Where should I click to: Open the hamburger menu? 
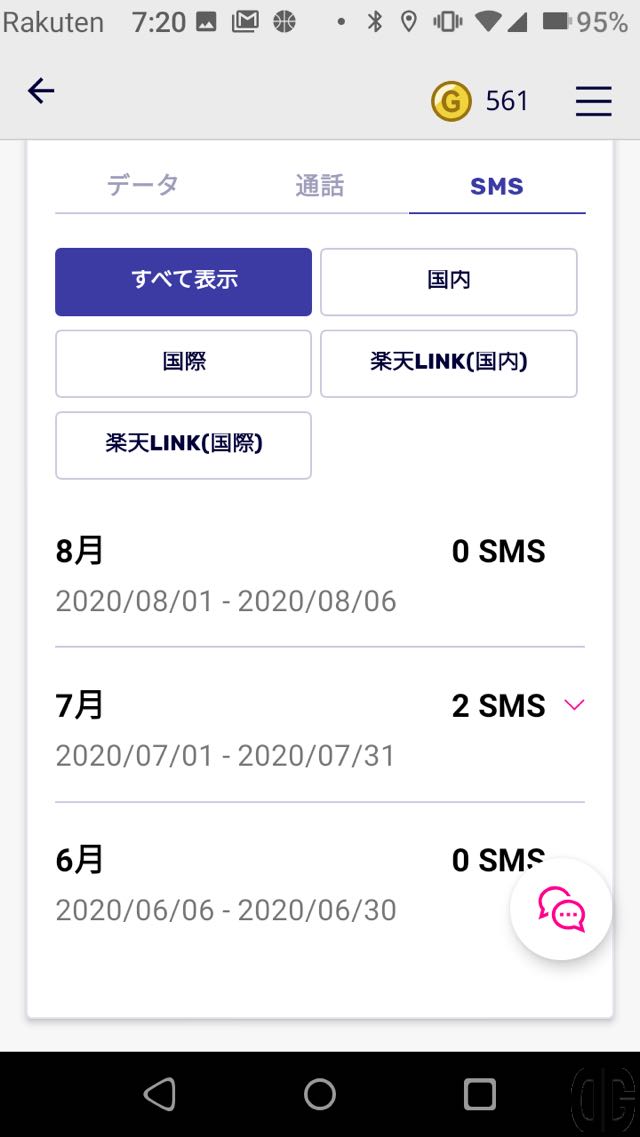(594, 101)
